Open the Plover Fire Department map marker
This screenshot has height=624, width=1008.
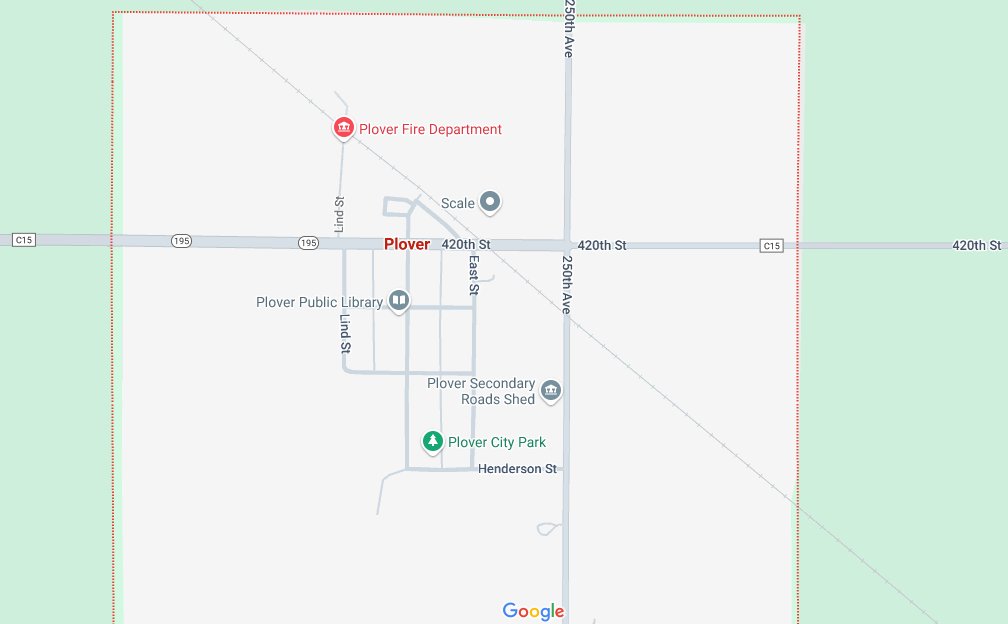[343, 128]
